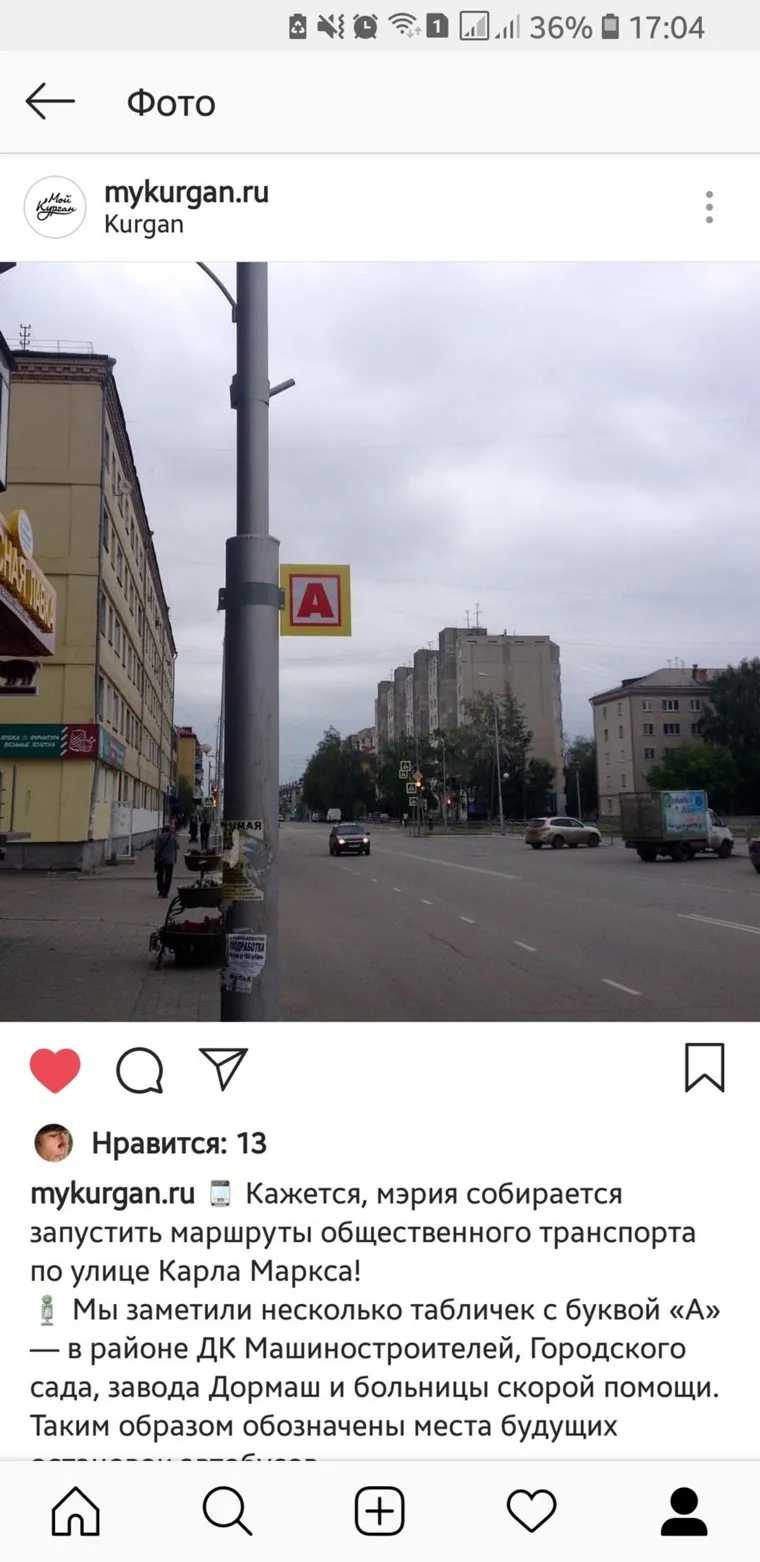
Task: View the list of likes (Нравится: 13)
Action: click(179, 1143)
